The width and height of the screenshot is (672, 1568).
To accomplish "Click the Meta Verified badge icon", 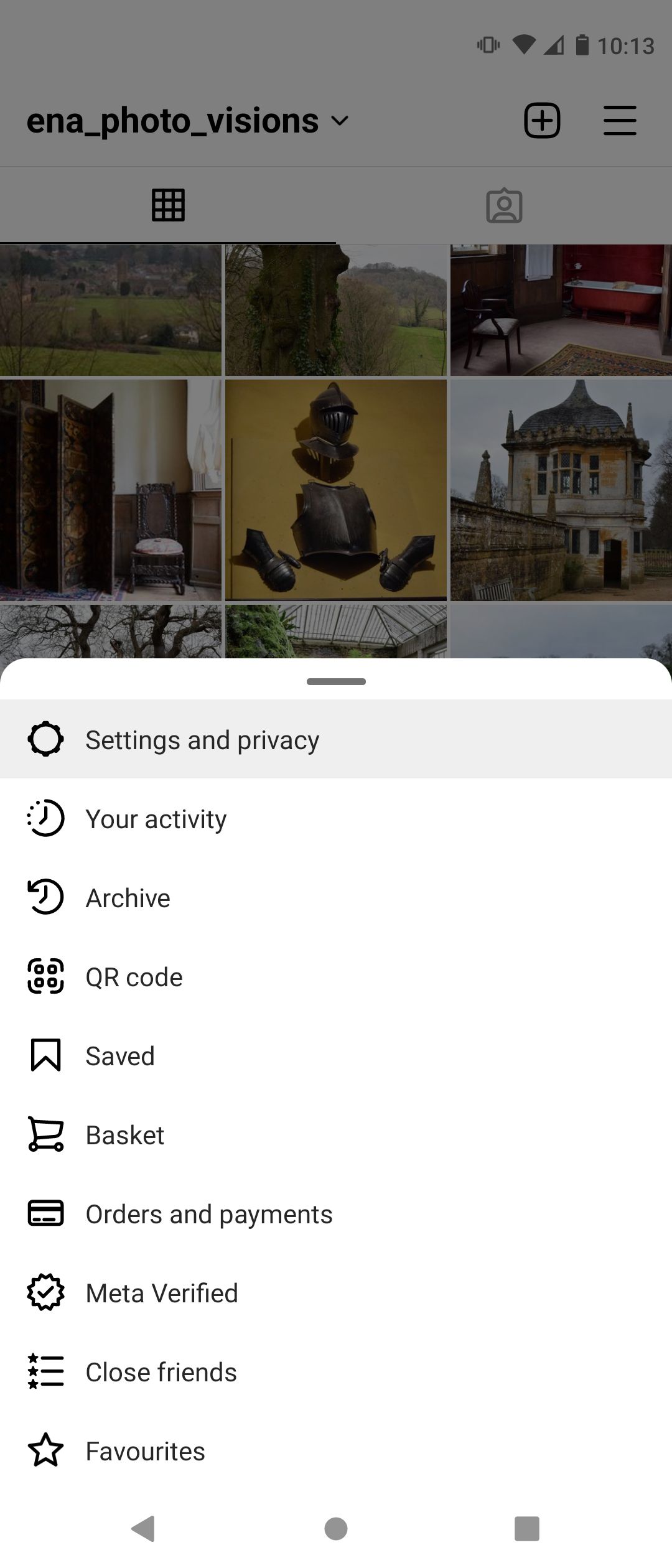I will point(45,1292).
